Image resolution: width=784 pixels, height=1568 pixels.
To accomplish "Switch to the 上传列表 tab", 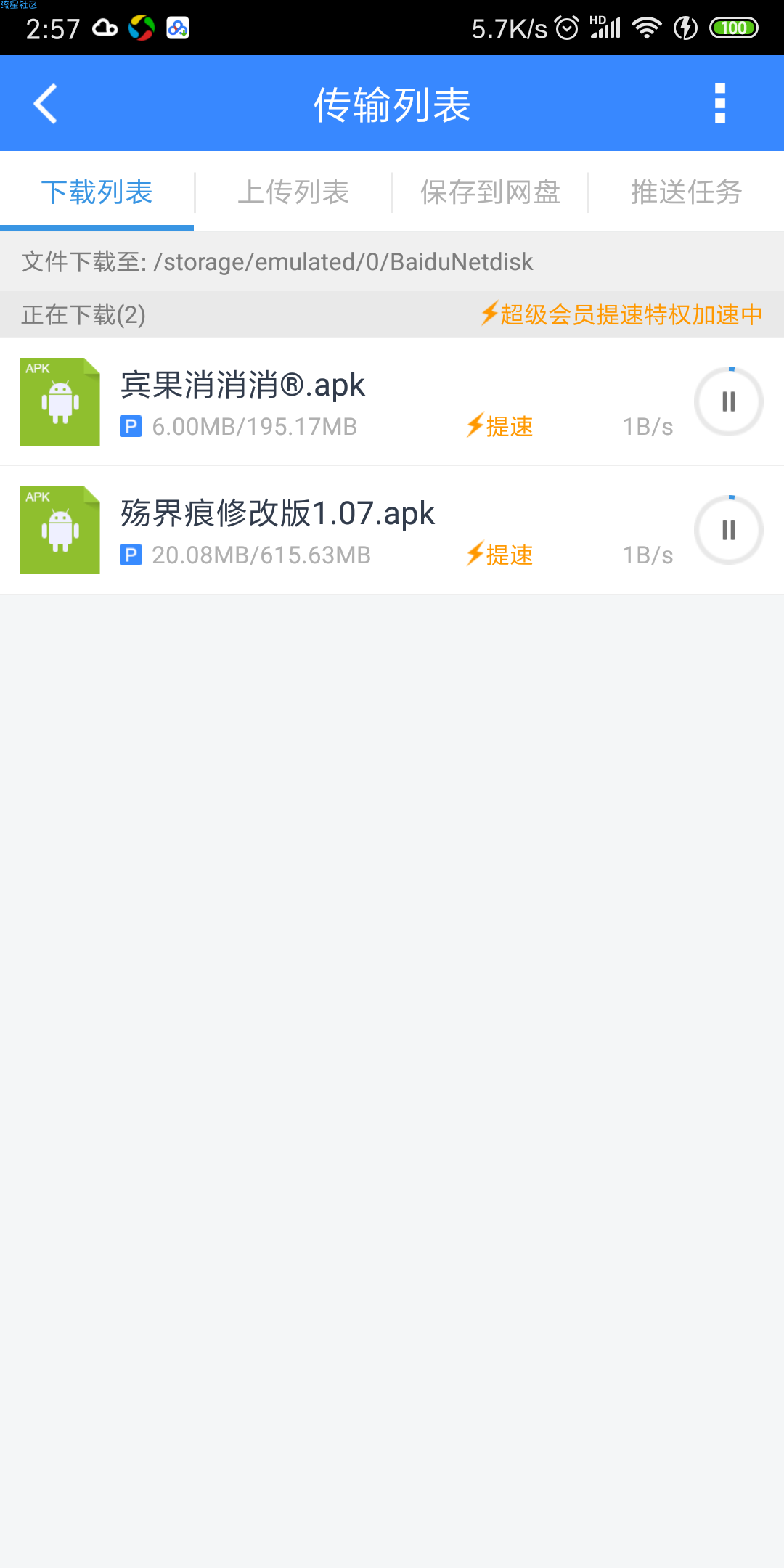I will pos(293,192).
